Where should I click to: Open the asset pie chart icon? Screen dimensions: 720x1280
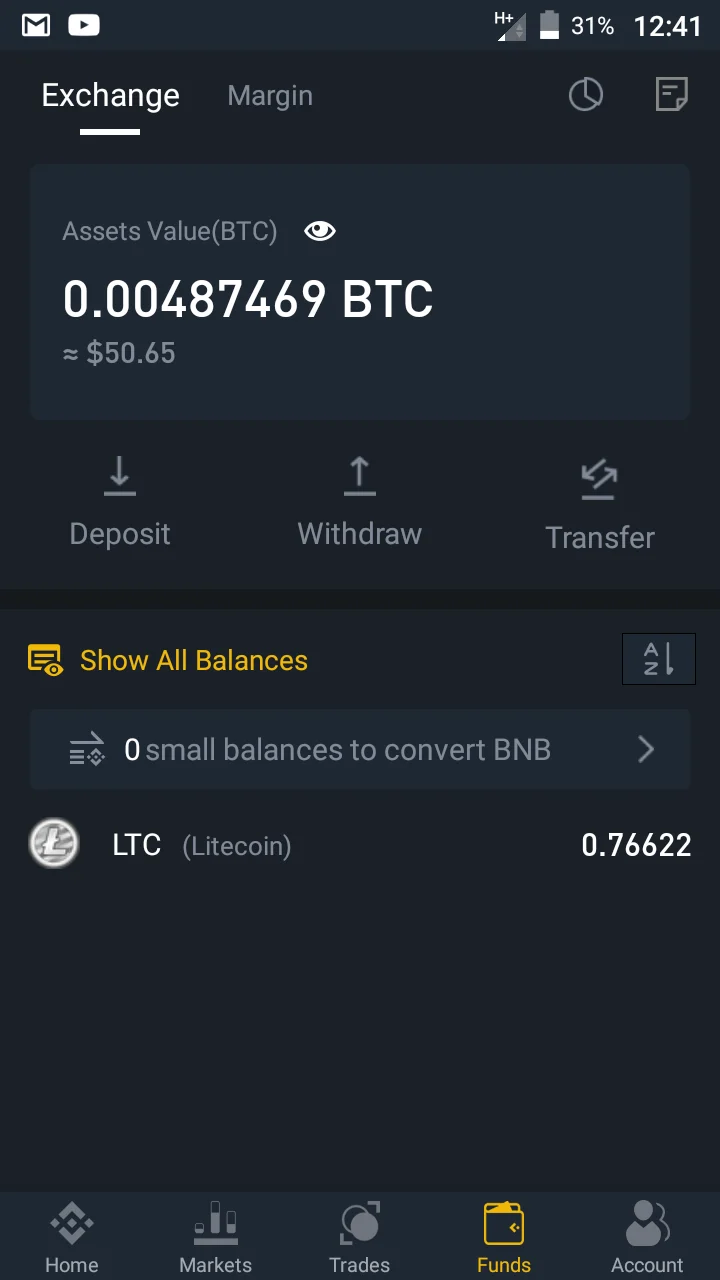click(x=586, y=96)
